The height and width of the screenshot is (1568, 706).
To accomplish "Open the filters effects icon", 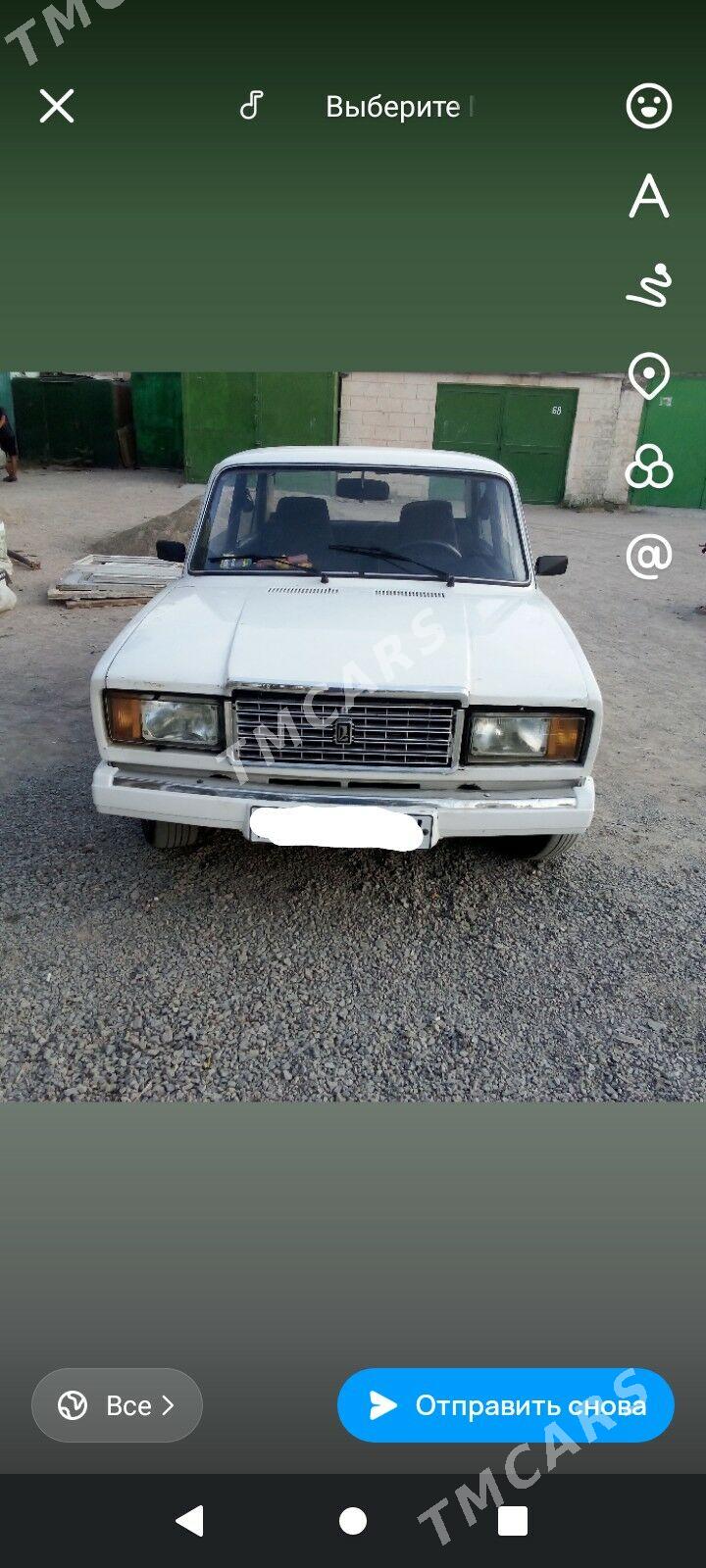I will [x=649, y=465].
